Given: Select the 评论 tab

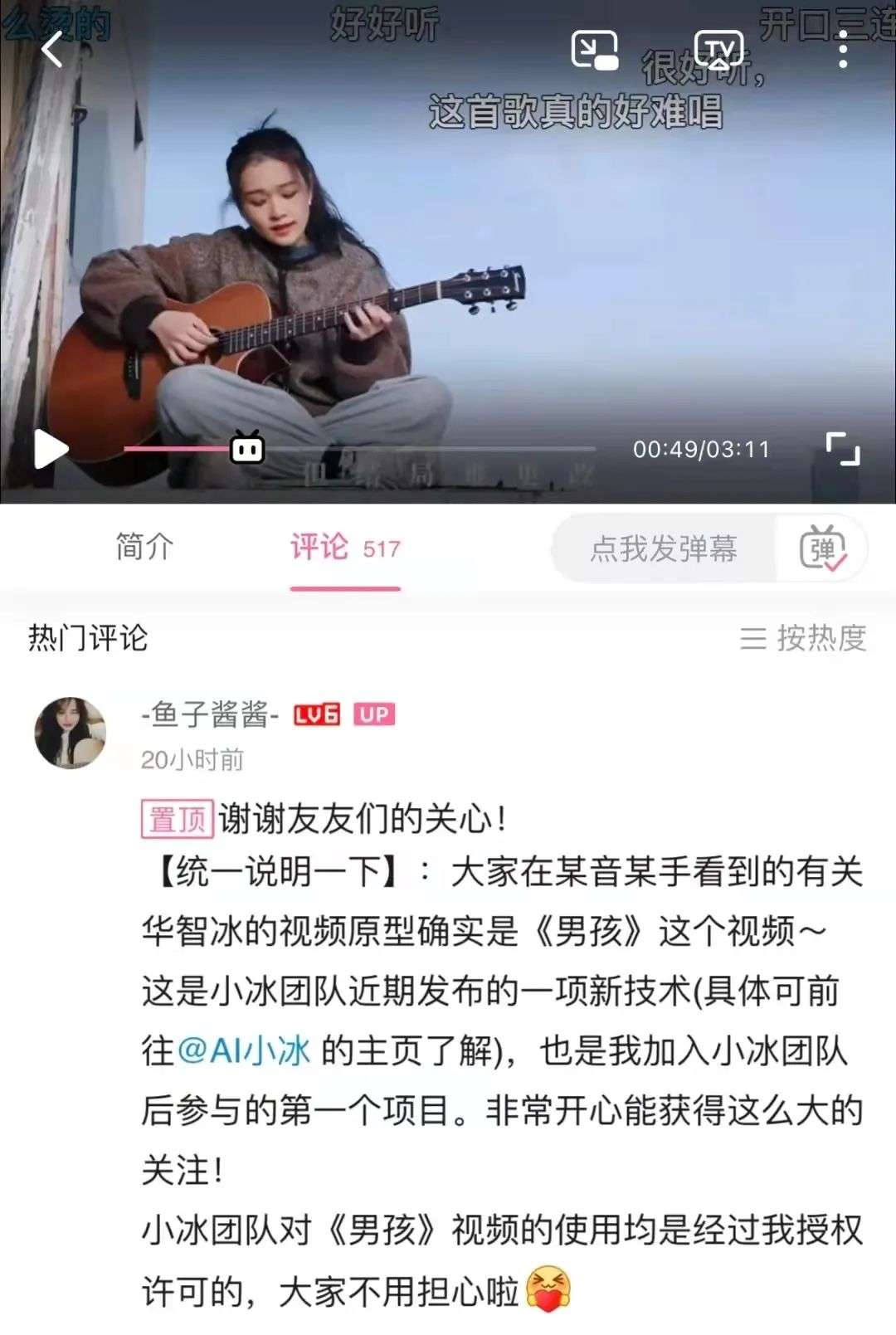Looking at the screenshot, I should click(344, 548).
